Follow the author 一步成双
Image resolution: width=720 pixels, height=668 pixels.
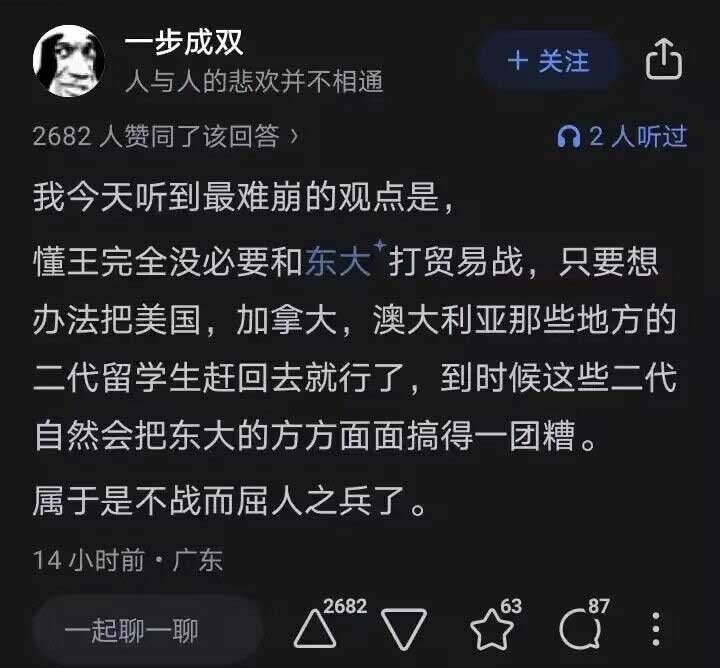(548, 61)
